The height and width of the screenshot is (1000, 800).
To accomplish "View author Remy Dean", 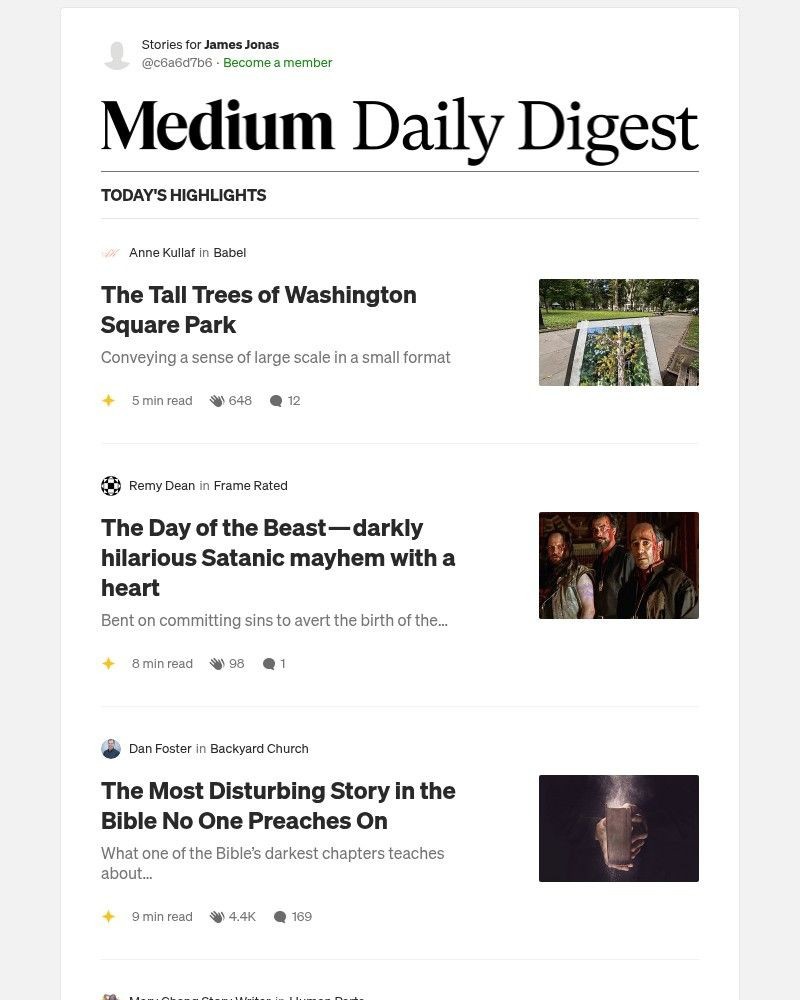I will pyautogui.click(x=161, y=486).
